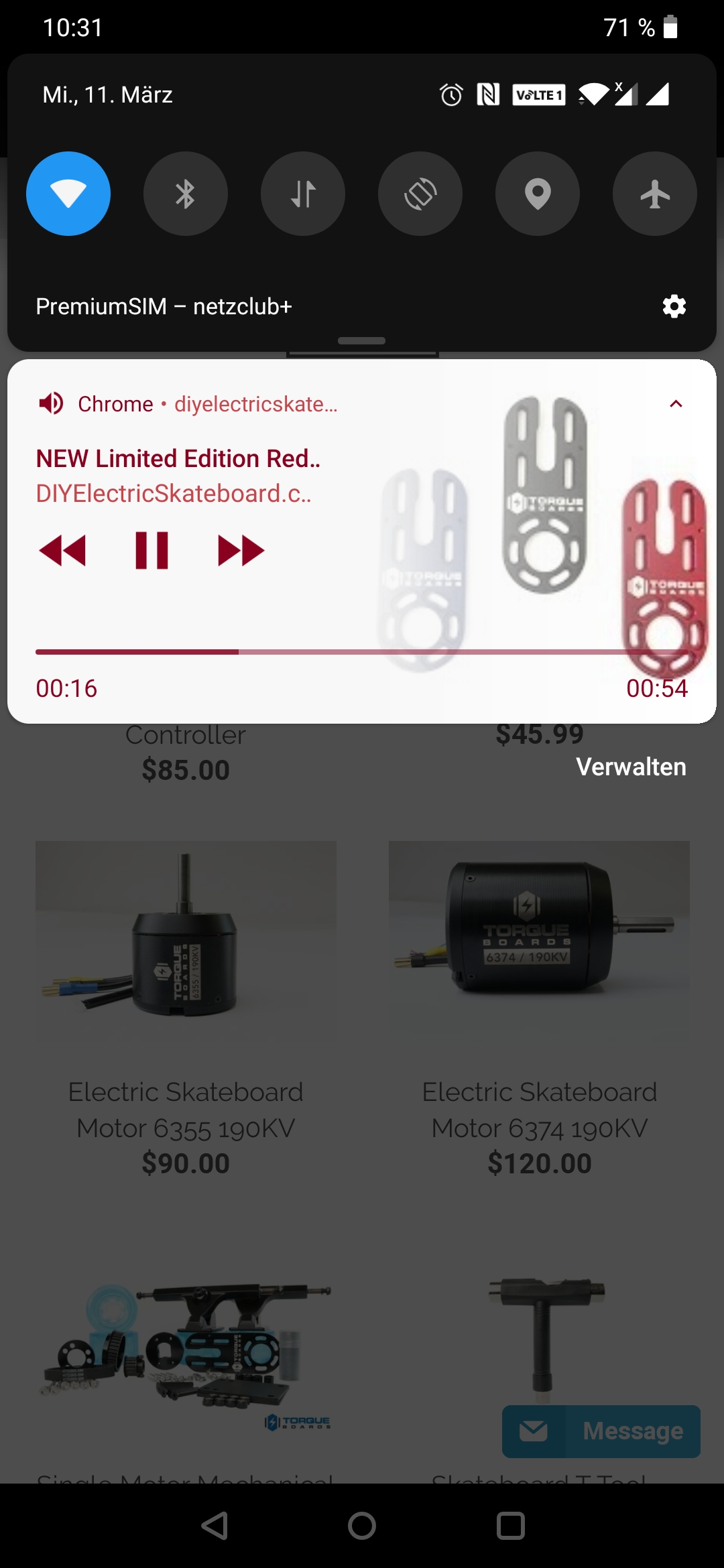Go back using the navigation bar

(x=215, y=1526)
